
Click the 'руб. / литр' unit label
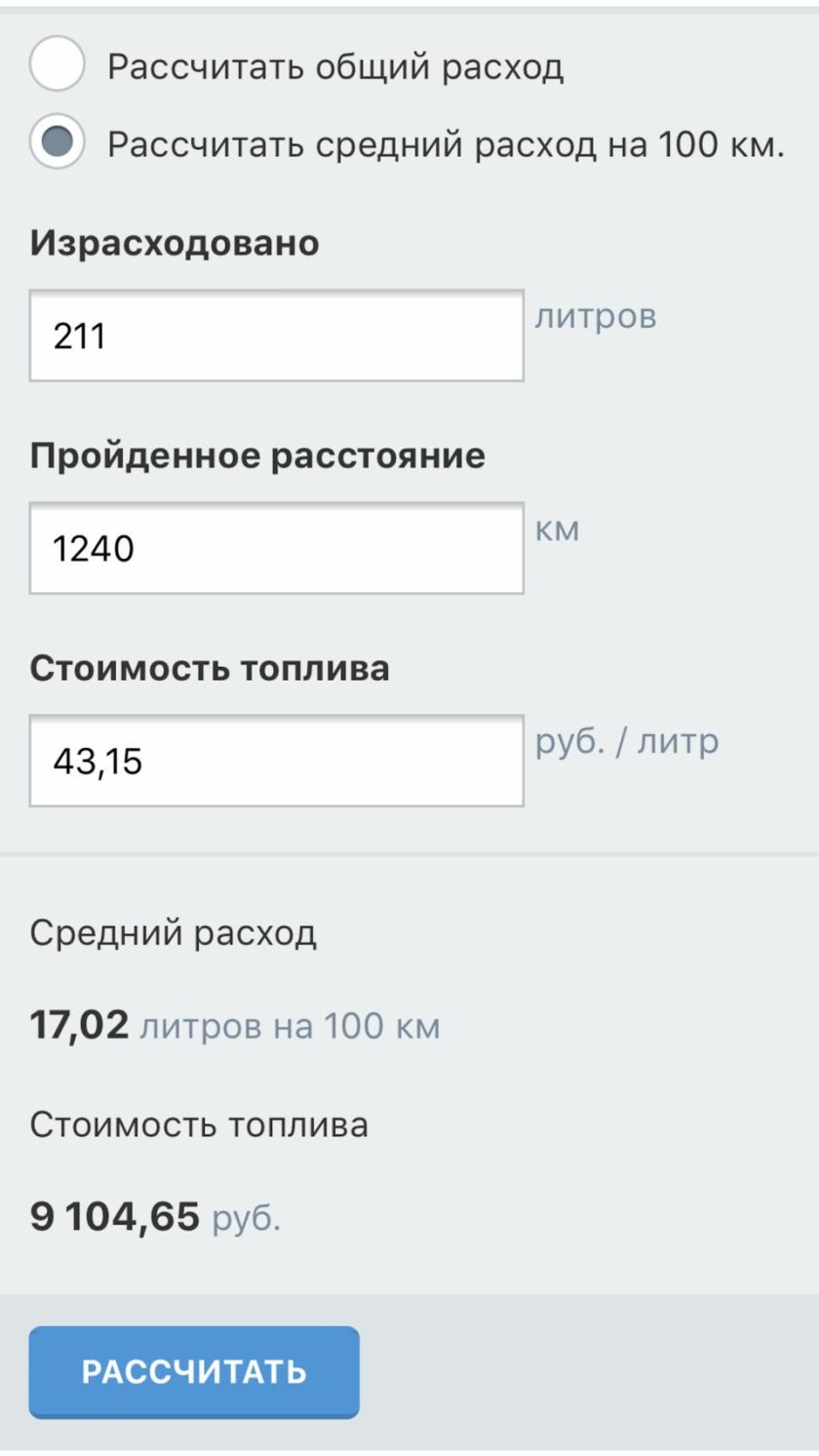(x=626, y=741)
